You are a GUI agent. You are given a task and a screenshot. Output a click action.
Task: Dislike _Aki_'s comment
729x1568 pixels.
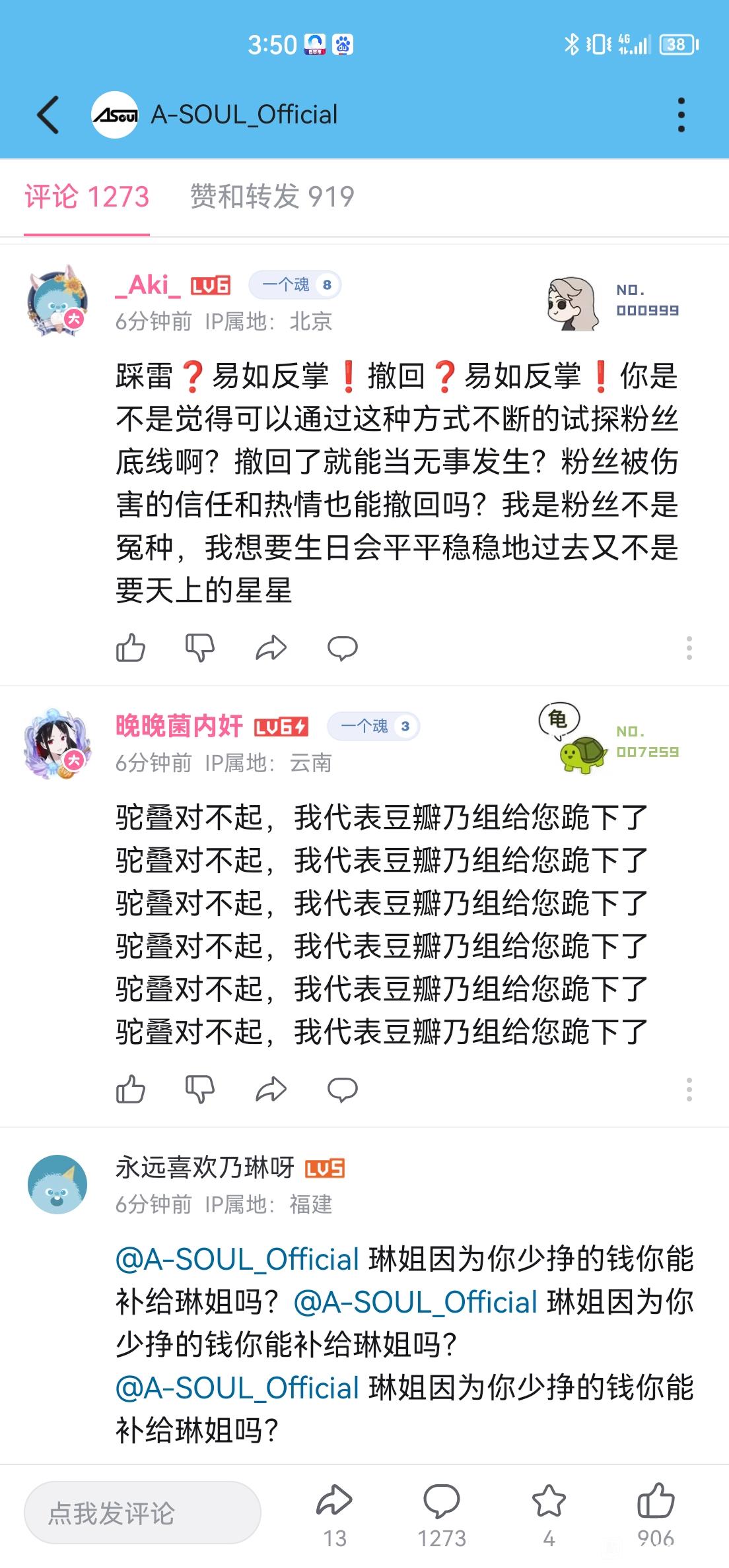coord(200,648)
